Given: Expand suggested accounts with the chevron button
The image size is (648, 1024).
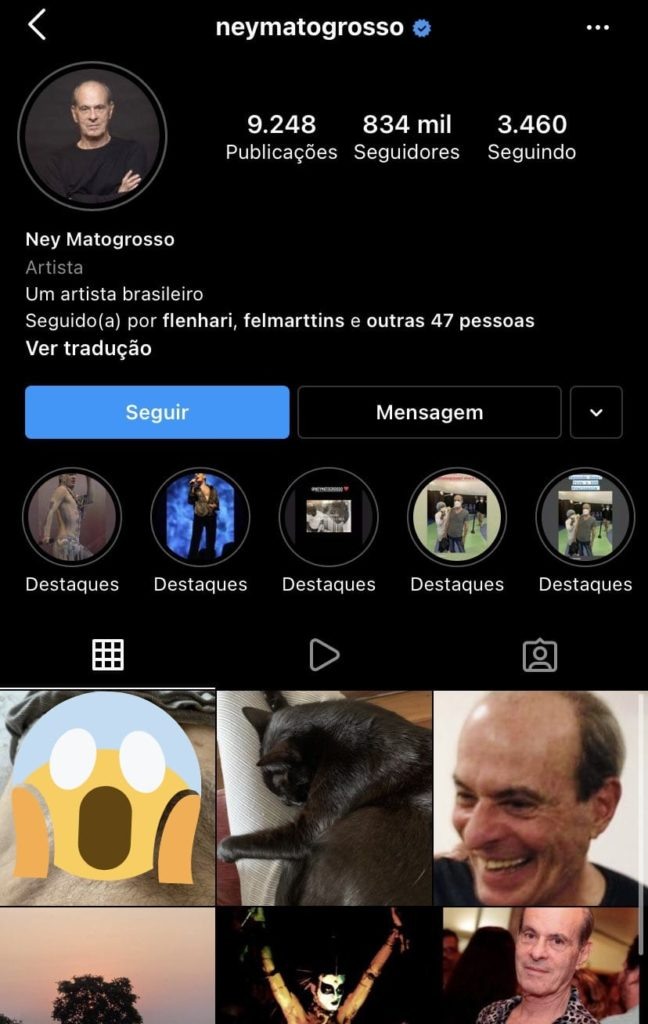Looking at the screenshot, I should click(596, 412).
